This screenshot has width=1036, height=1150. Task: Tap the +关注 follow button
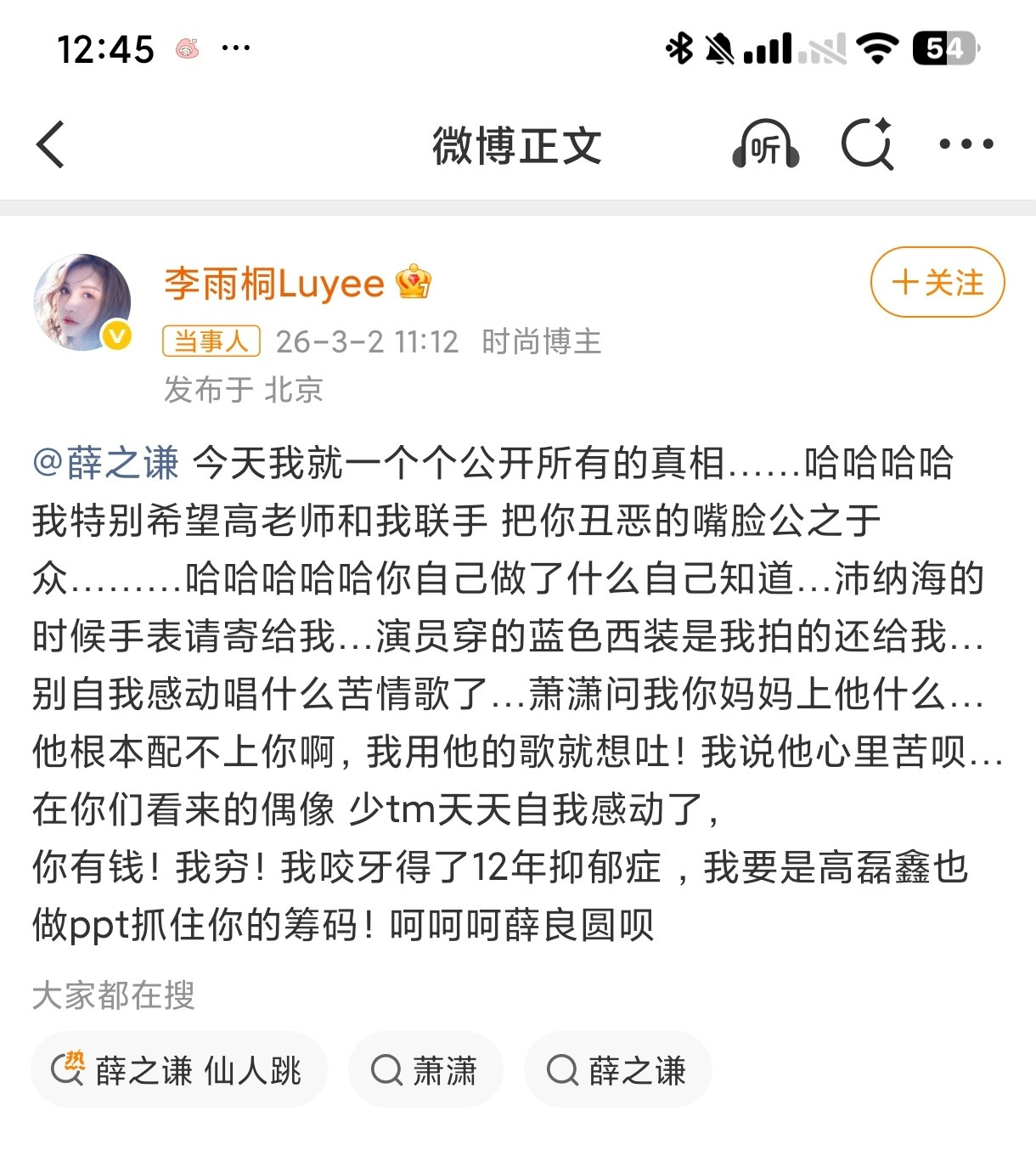(x=935, y=282)
